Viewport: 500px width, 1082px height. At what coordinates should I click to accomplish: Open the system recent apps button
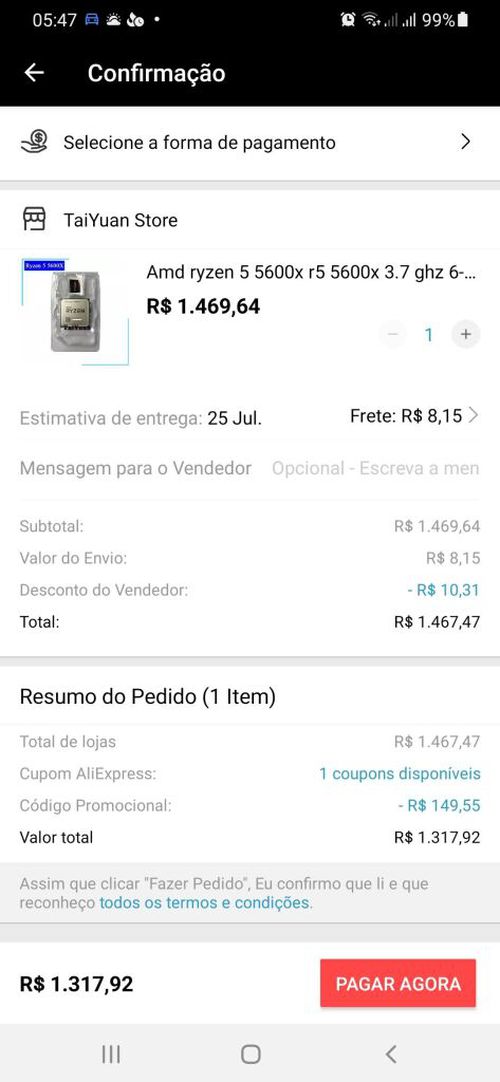point(111,1054)
